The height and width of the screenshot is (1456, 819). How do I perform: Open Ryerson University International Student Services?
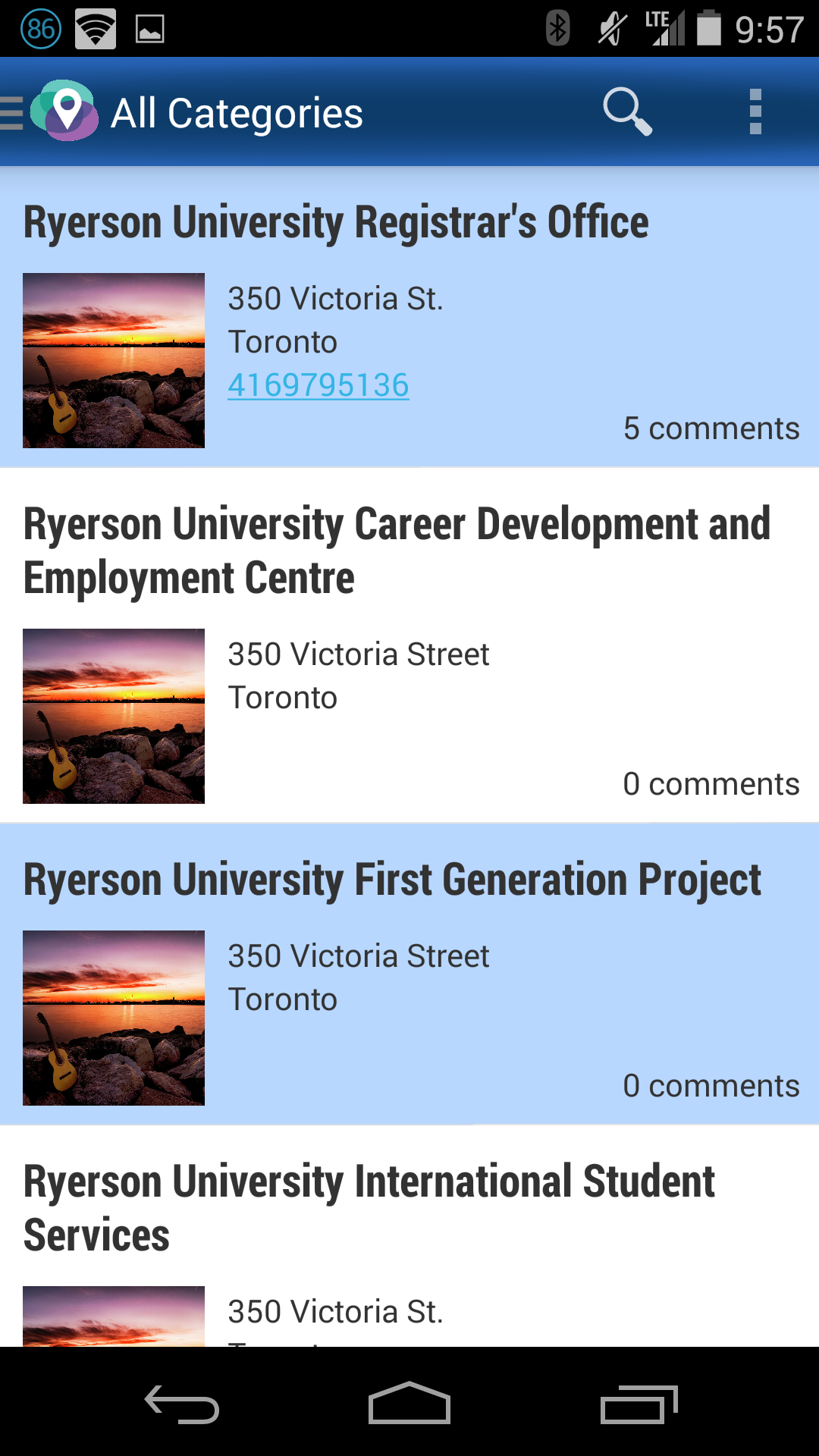pos(369,1207)
